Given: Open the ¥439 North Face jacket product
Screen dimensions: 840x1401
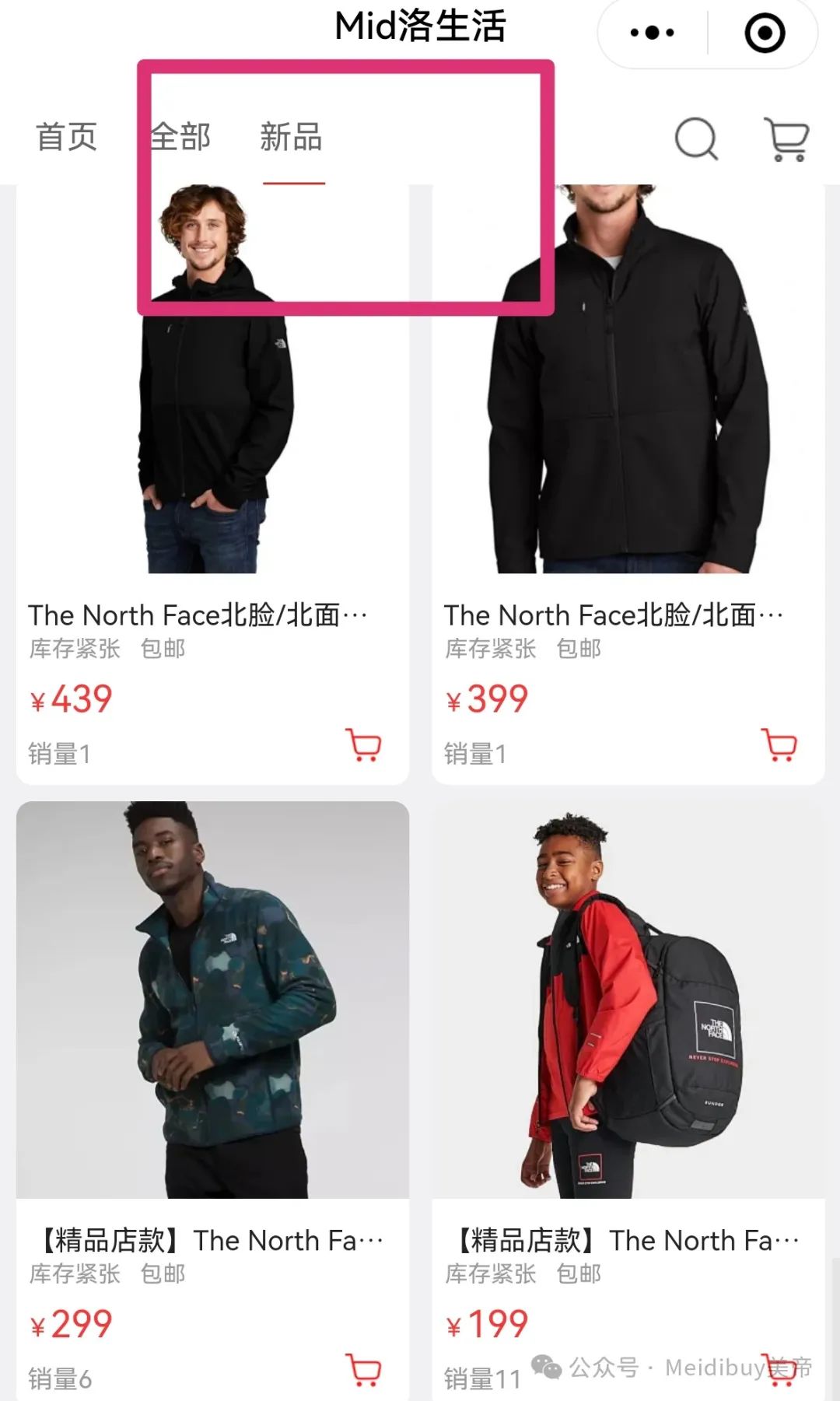Looking at the screenshot, I should (x=212, y=482).
